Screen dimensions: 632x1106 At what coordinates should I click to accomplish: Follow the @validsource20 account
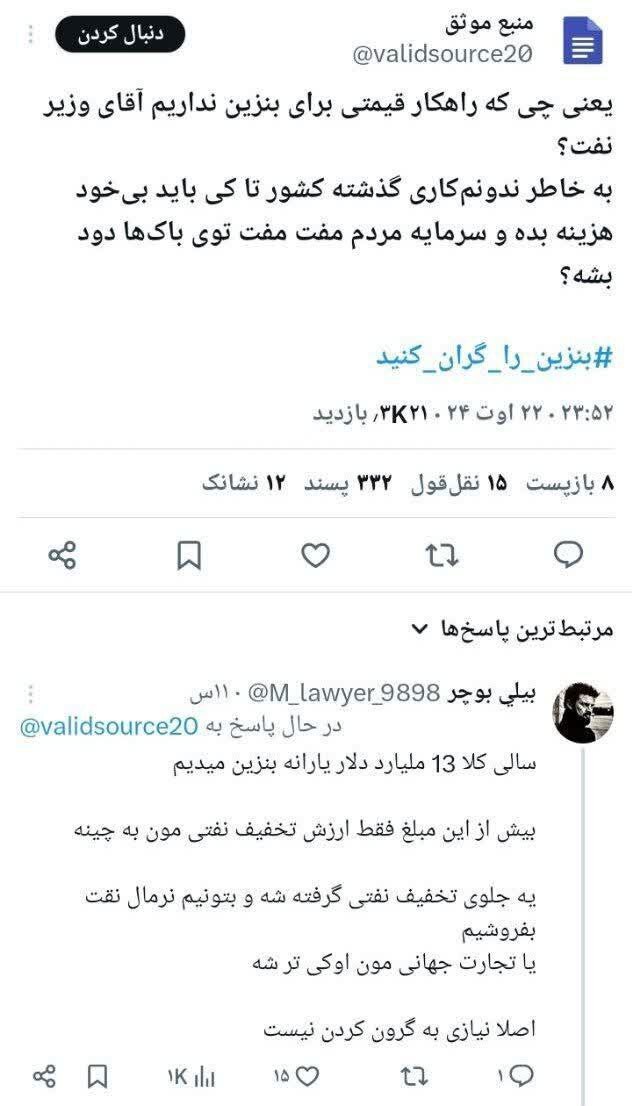119,37
